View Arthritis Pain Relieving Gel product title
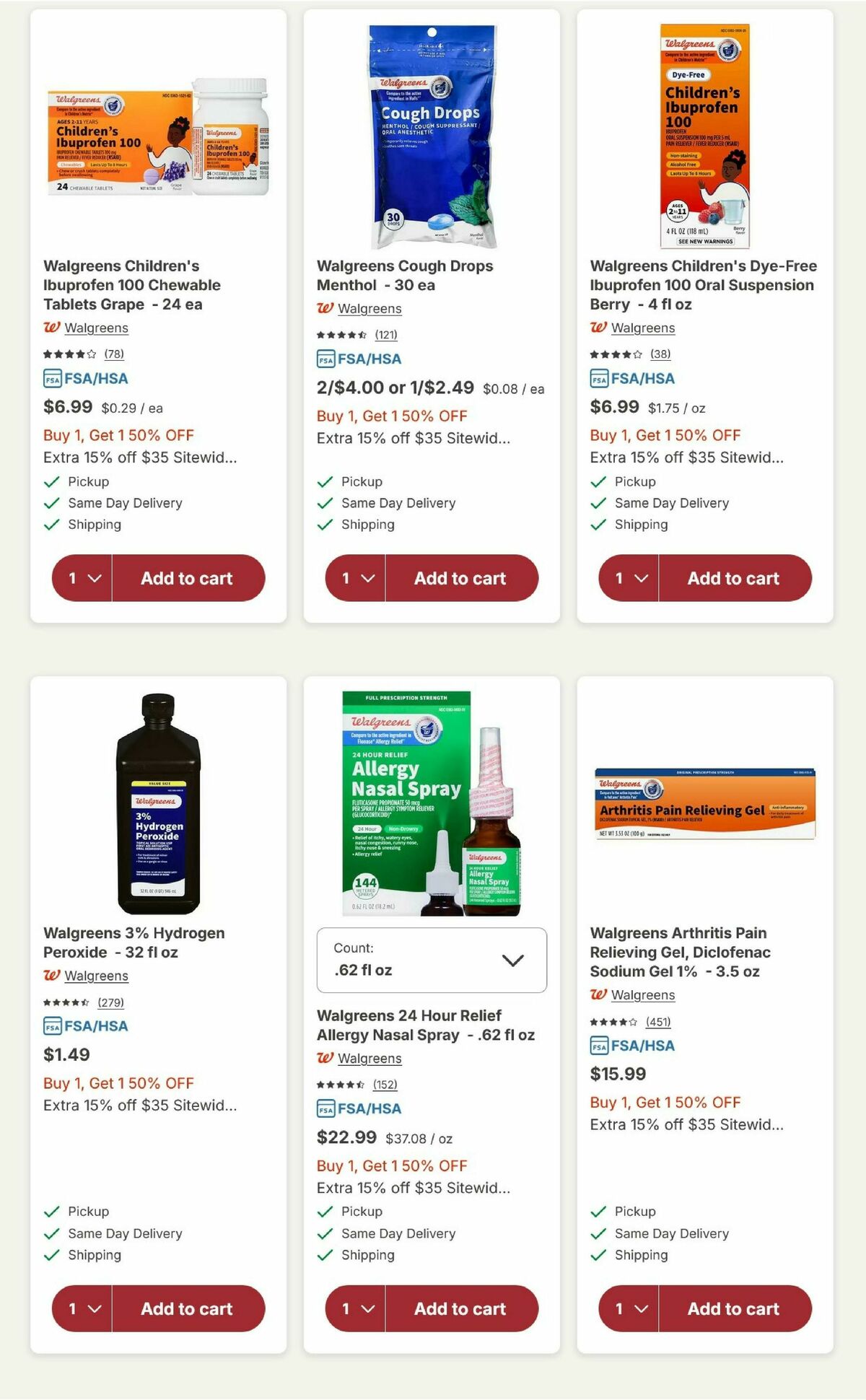This screenshot has height=1400, width=866. [680, 952]
